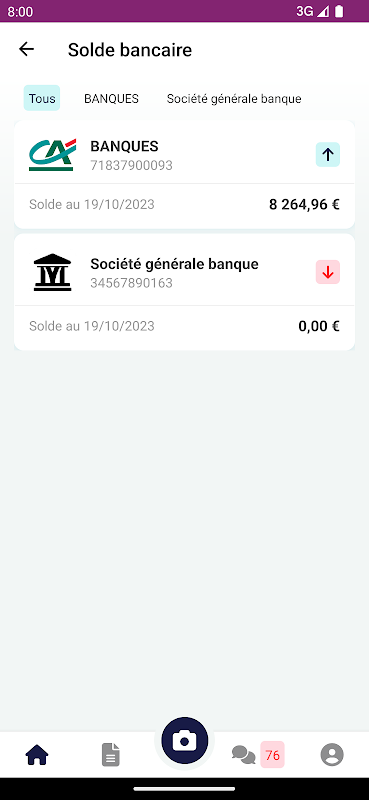
Task: Open the documents tab
Action: (110, 755)
